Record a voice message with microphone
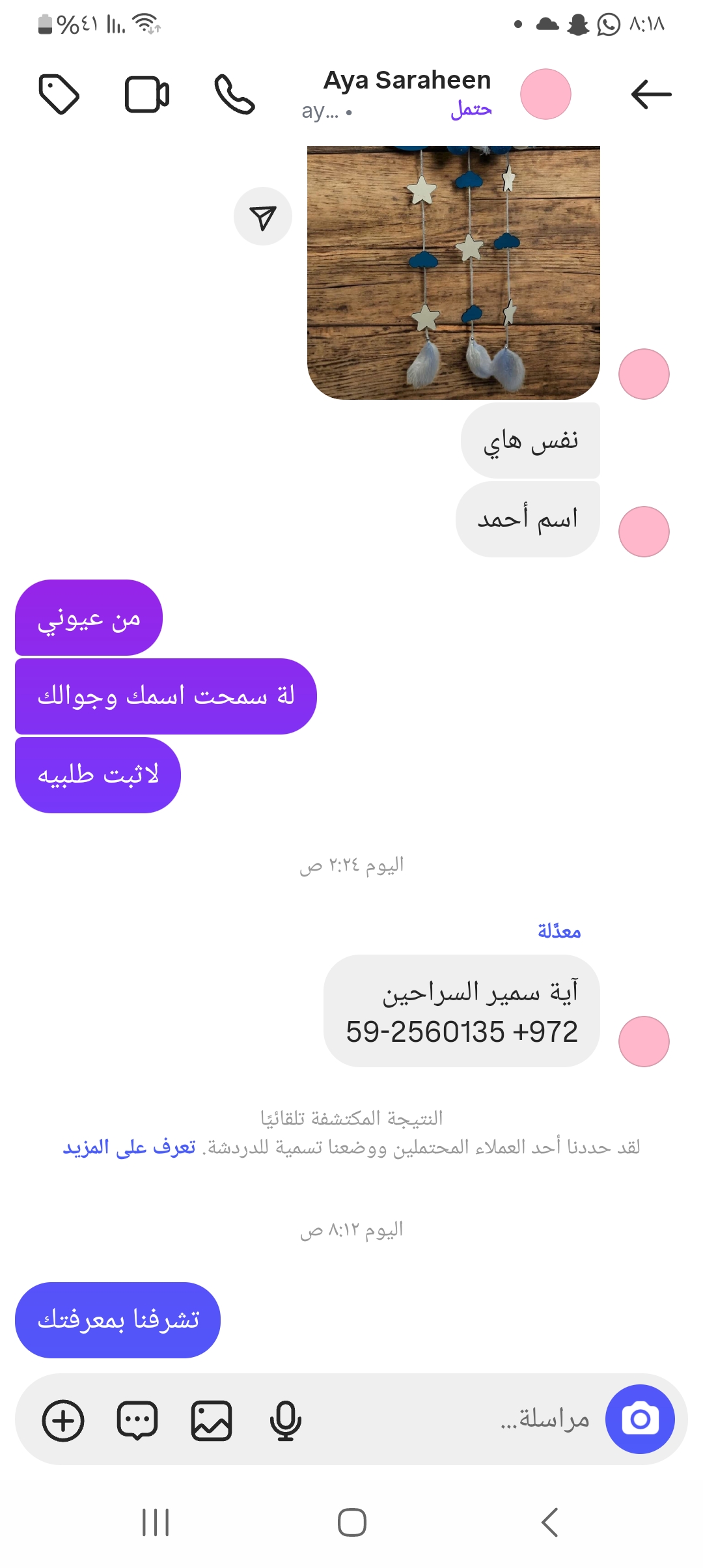Screen dimensions: 703x1568 (x=285, y=1420)
